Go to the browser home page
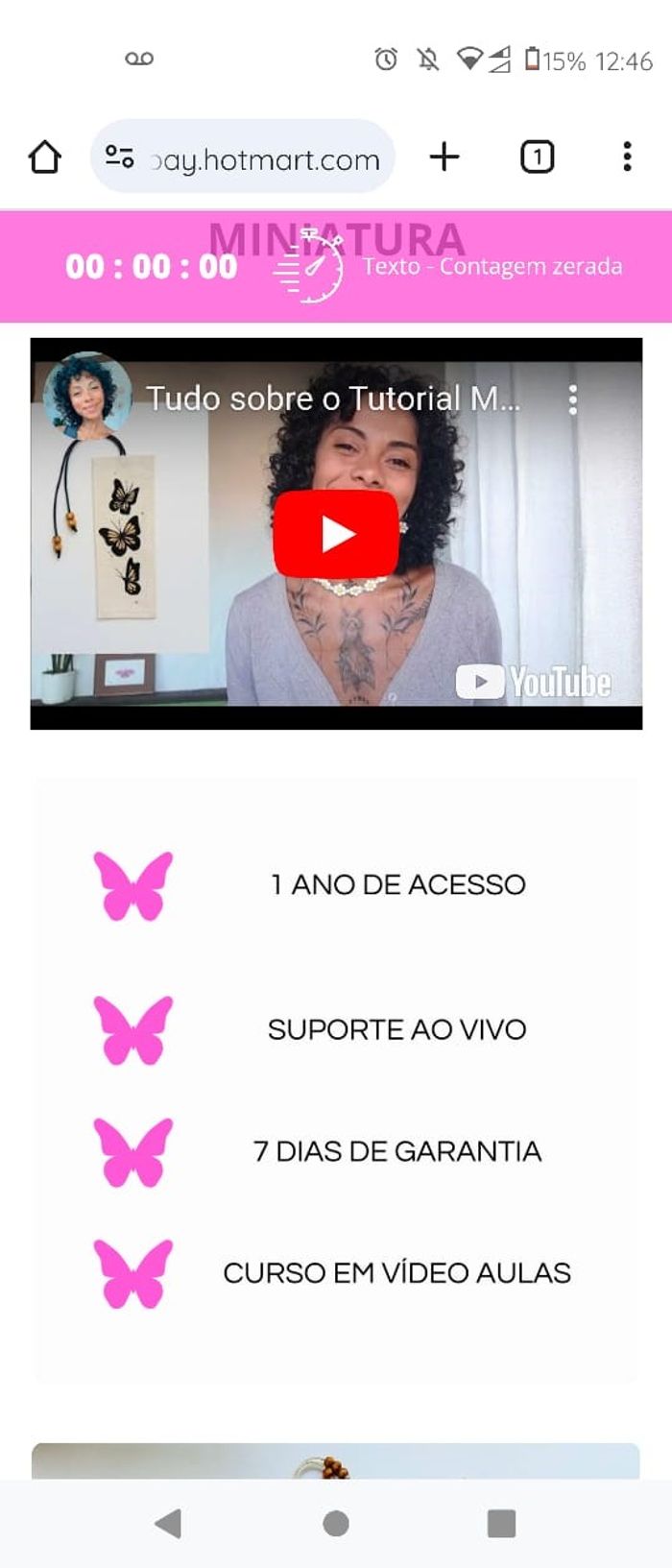 coord(44,157)
